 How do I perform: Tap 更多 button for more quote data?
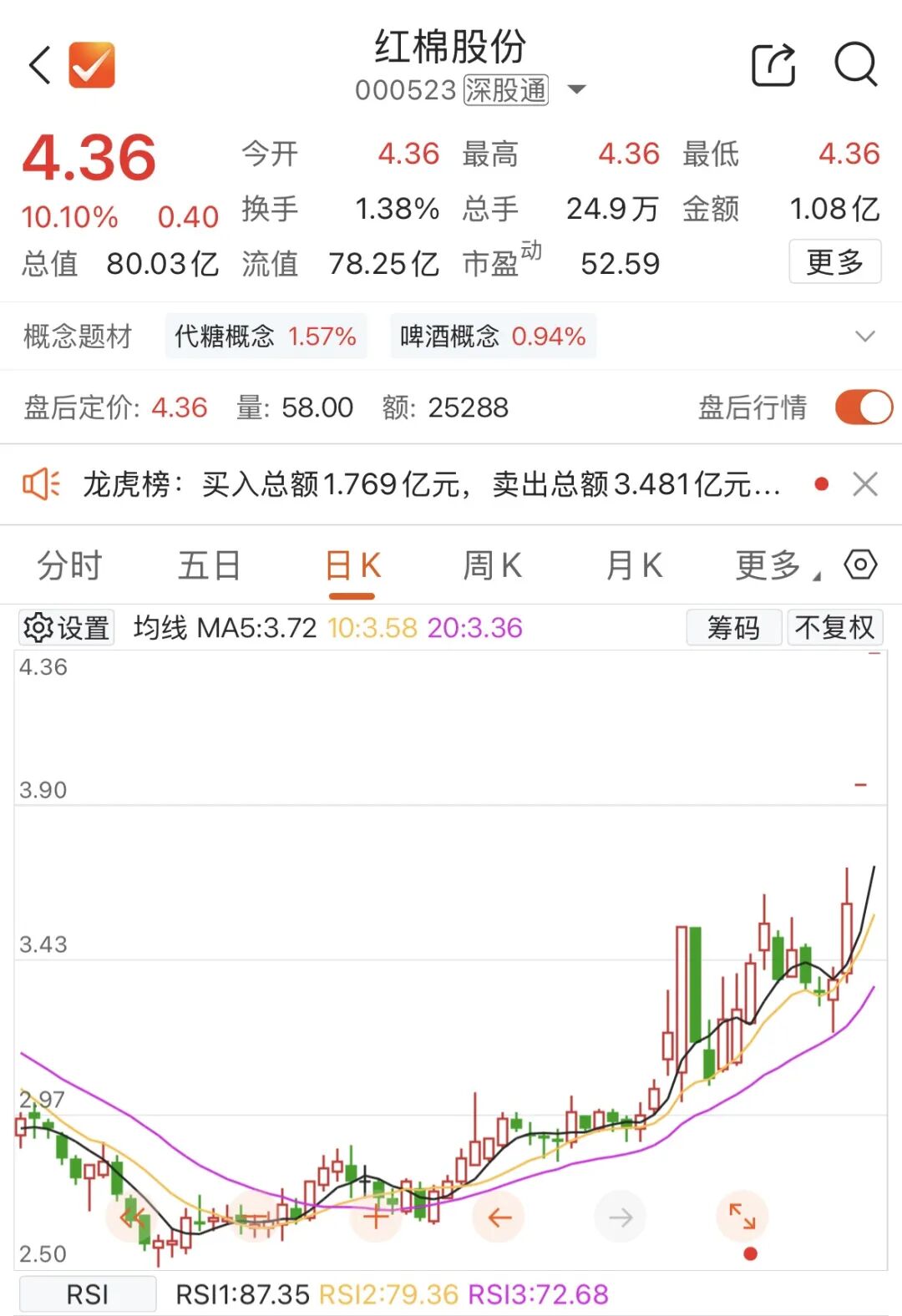[834, 262]
